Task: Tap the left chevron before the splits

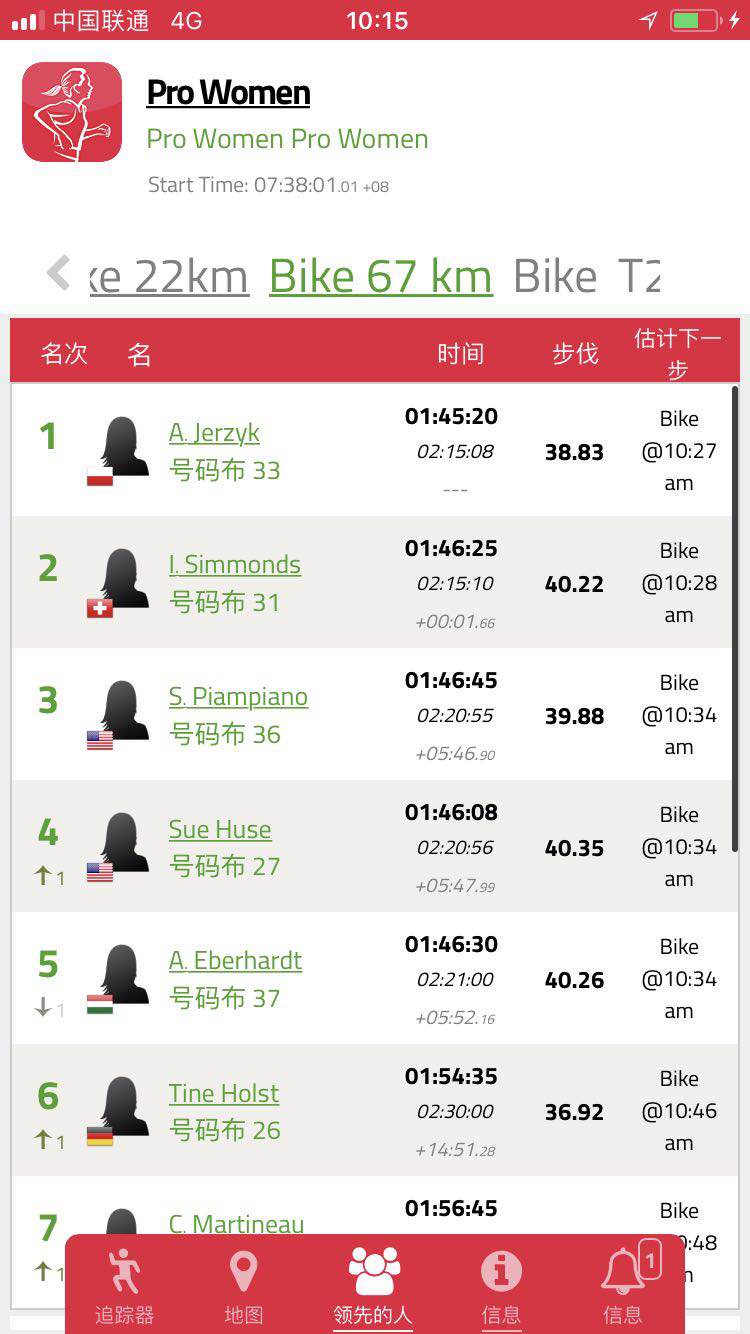Action: 59,273
